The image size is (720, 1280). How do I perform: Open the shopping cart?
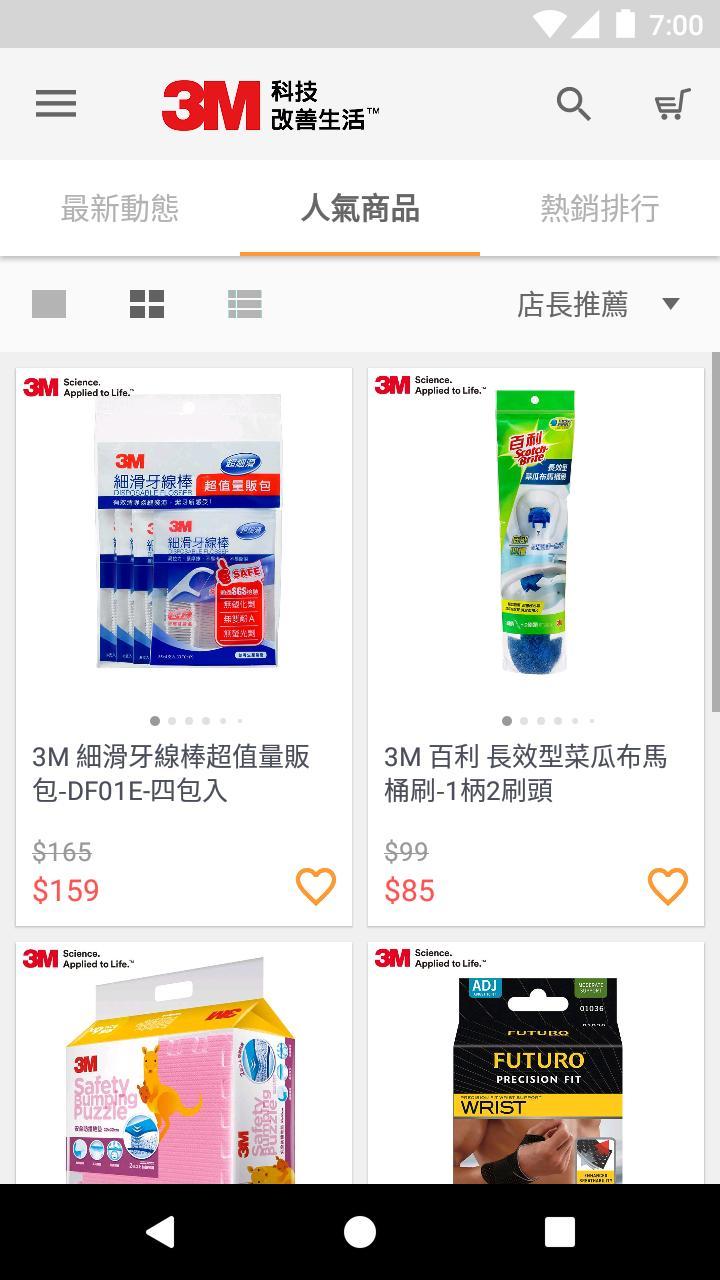tap(672, 103)
